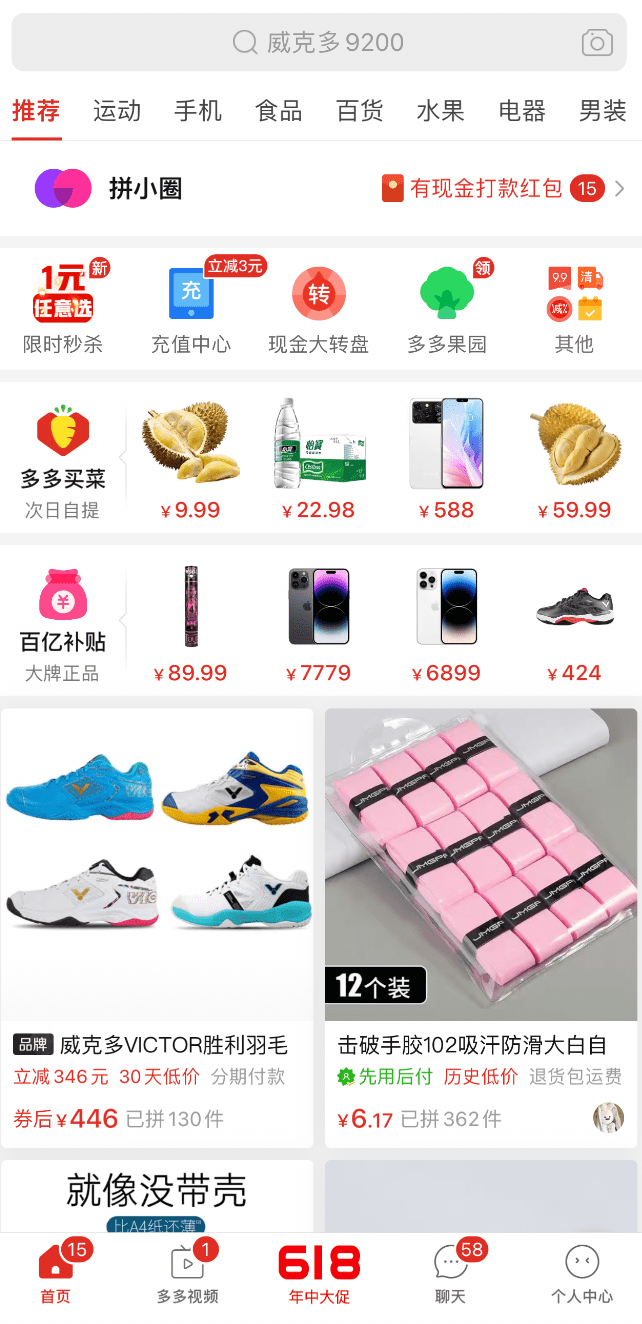642x1324 pixels.
Task: Switch to 多多视频 in bottom navigation
Action: (187, 1275)
